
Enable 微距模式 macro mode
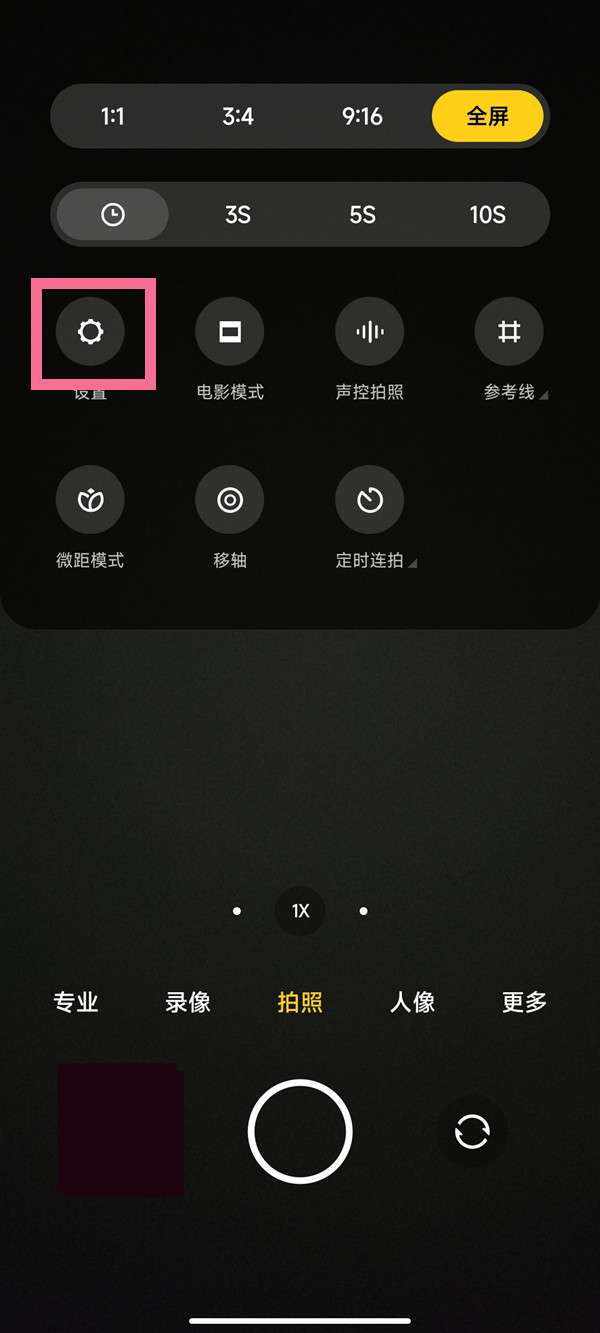pos(90,499)
